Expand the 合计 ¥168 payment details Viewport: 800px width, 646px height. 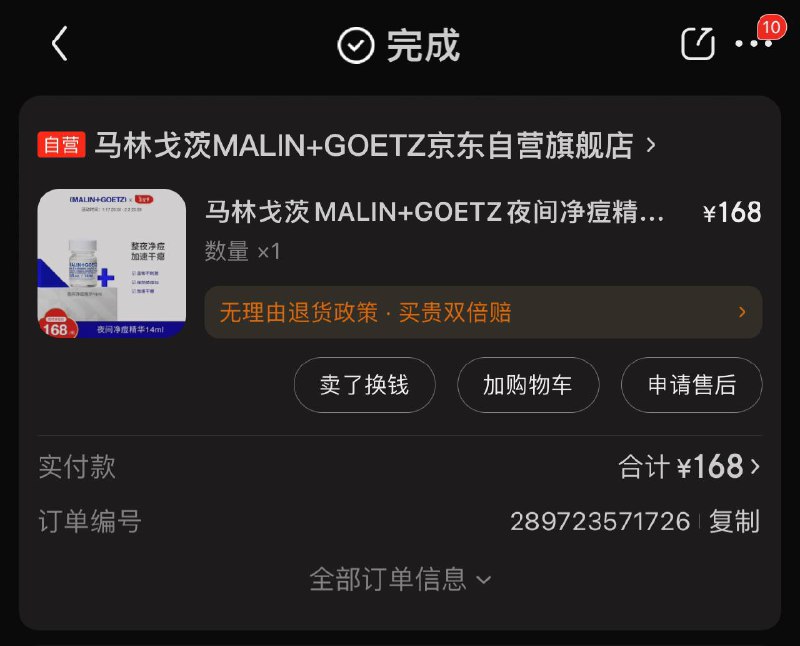pyautogui.click(x=690, y=467)
